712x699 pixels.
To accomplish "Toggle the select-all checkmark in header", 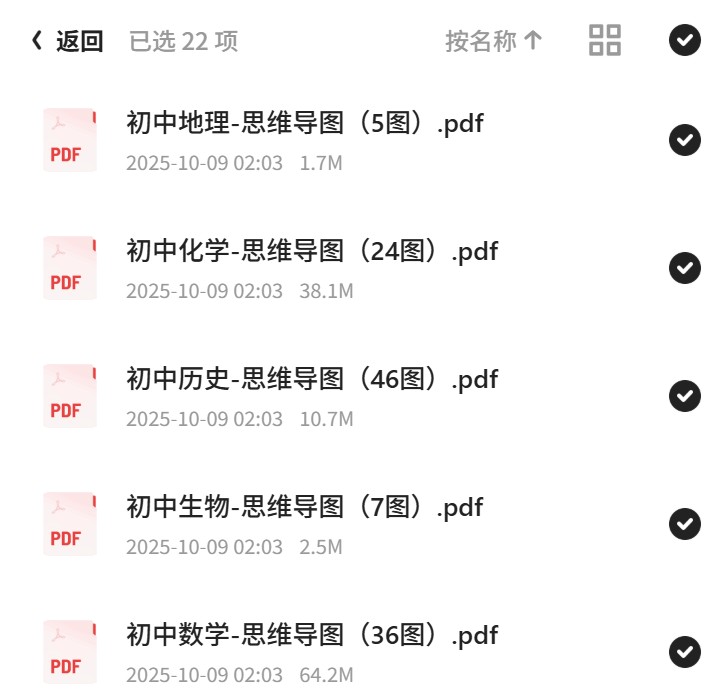I will click(x=684, y=40).
